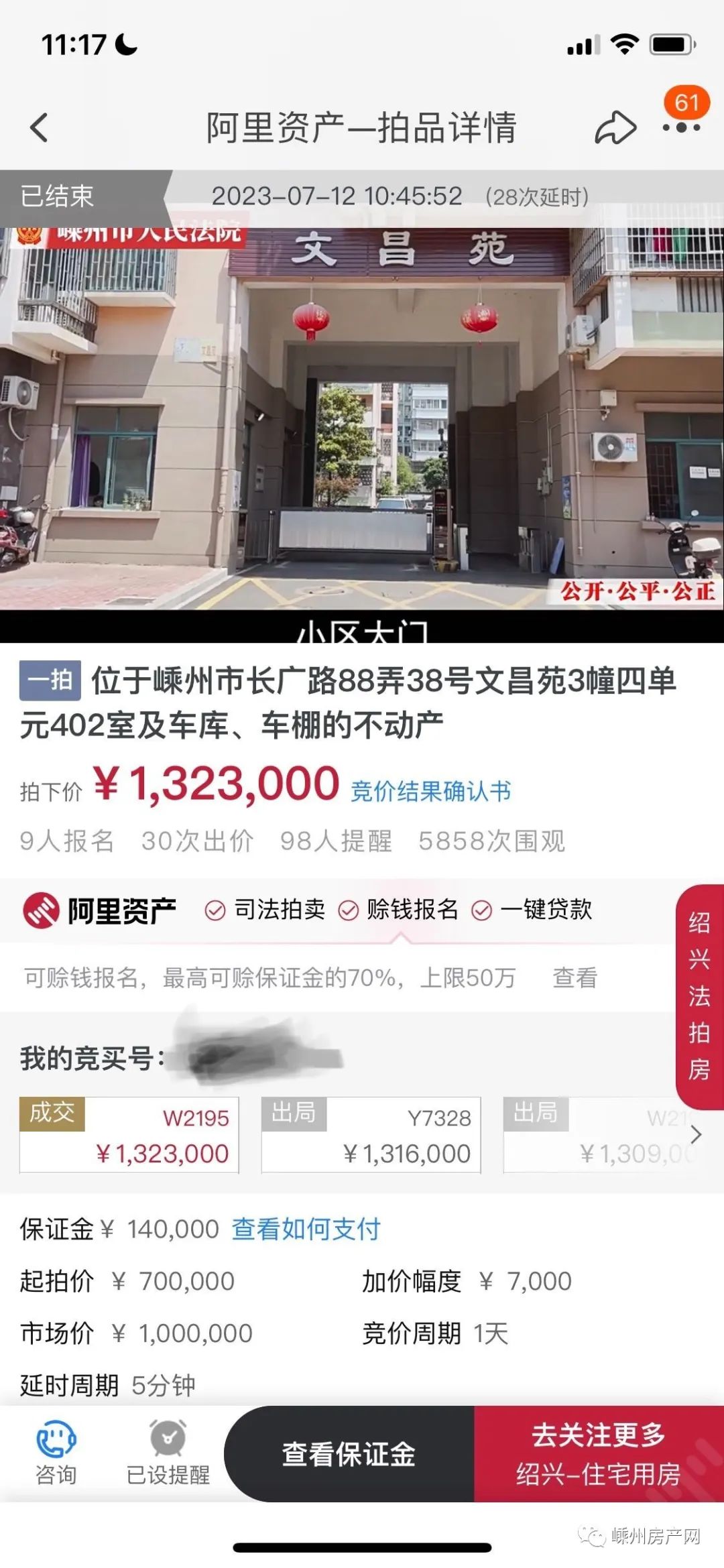Share this auction listing
This screenshot has width=724, height=1568.
point(615,127)
